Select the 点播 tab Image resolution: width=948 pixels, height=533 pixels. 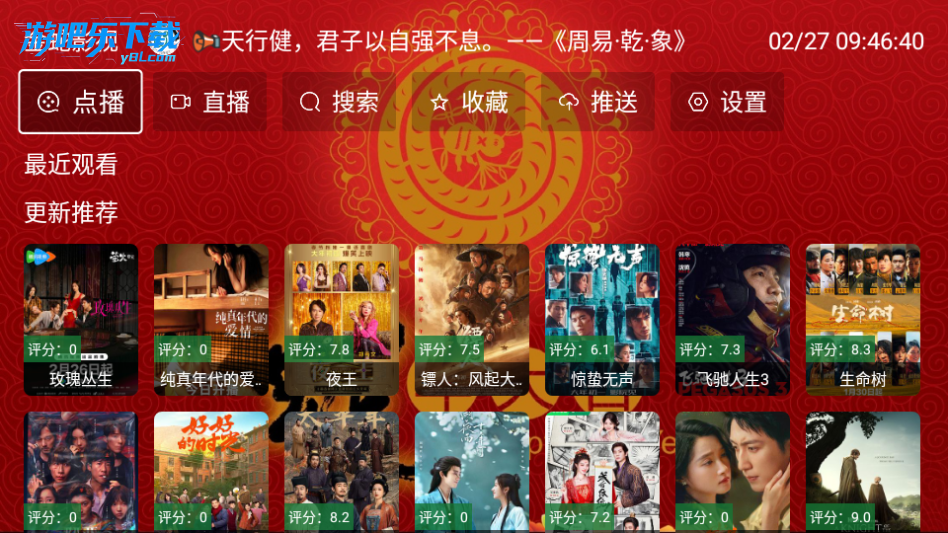[80, 102]
